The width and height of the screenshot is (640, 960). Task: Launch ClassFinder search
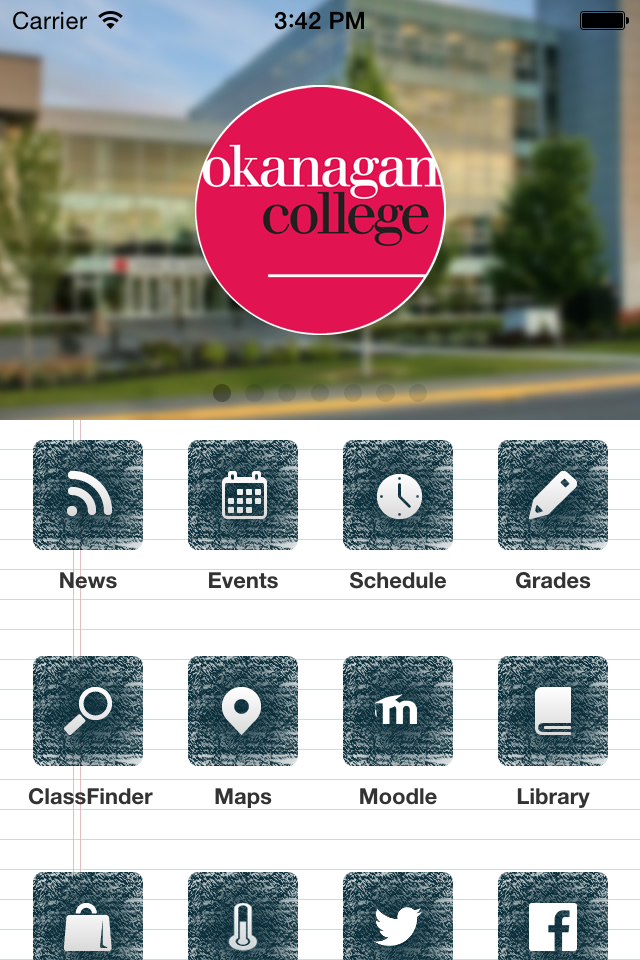[88, 711]
